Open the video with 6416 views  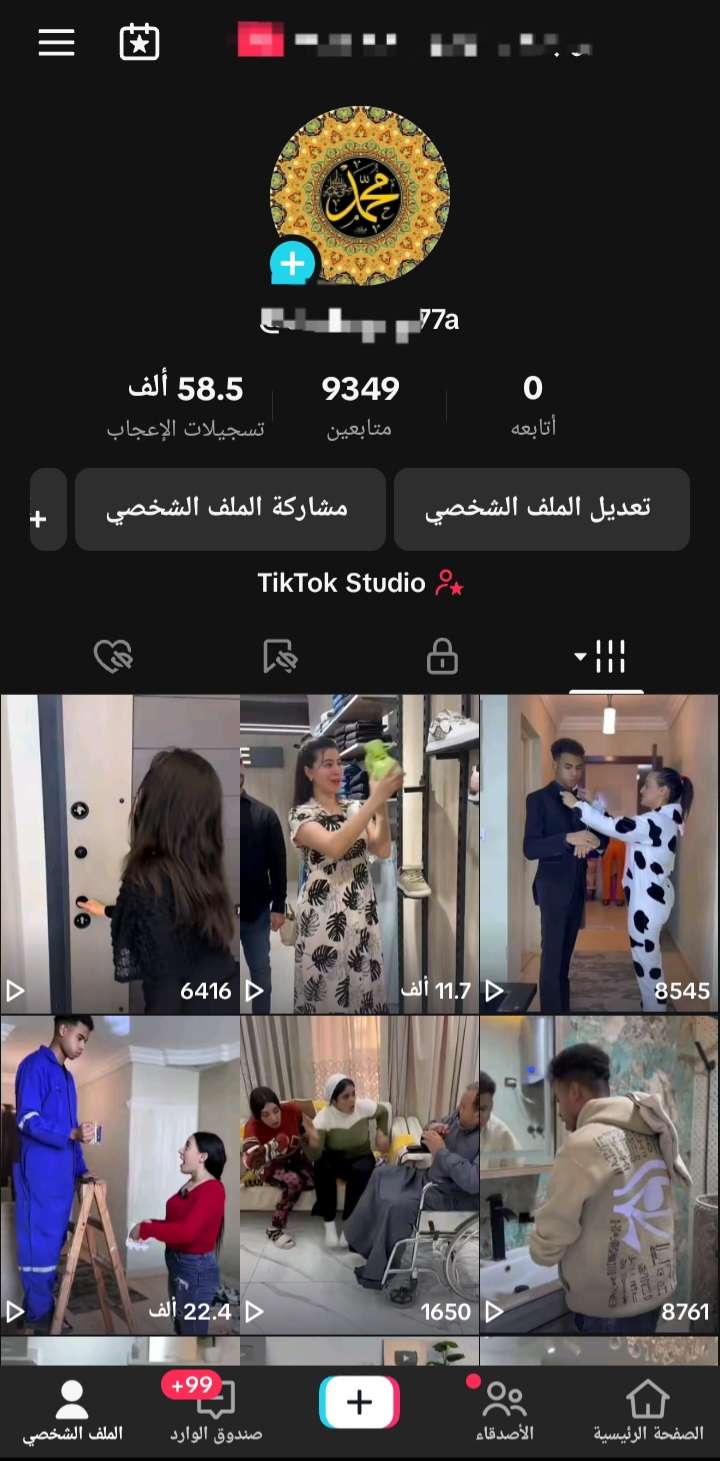pos(120,854)
